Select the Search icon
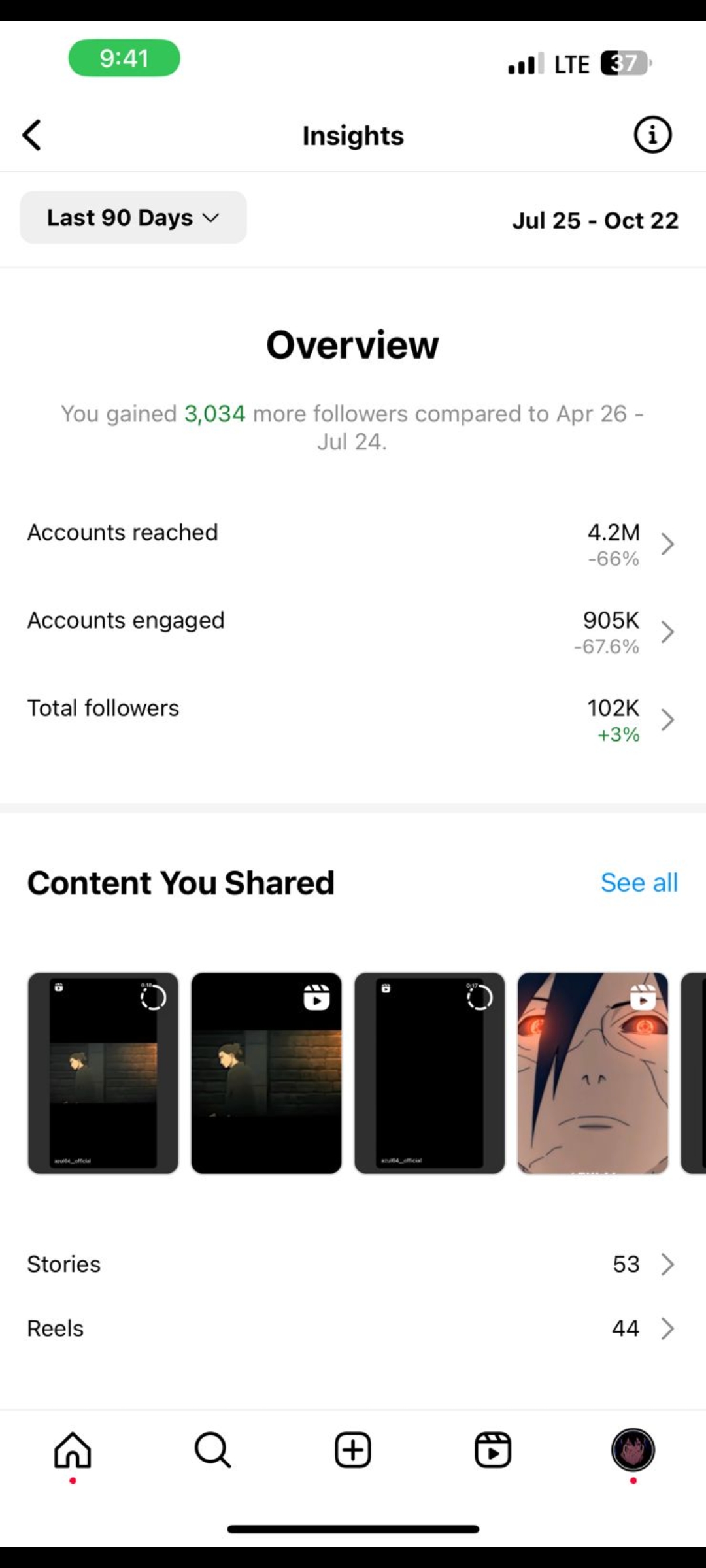Image resolution: width=706 pixels, height=1568 pixels. 212,1450
